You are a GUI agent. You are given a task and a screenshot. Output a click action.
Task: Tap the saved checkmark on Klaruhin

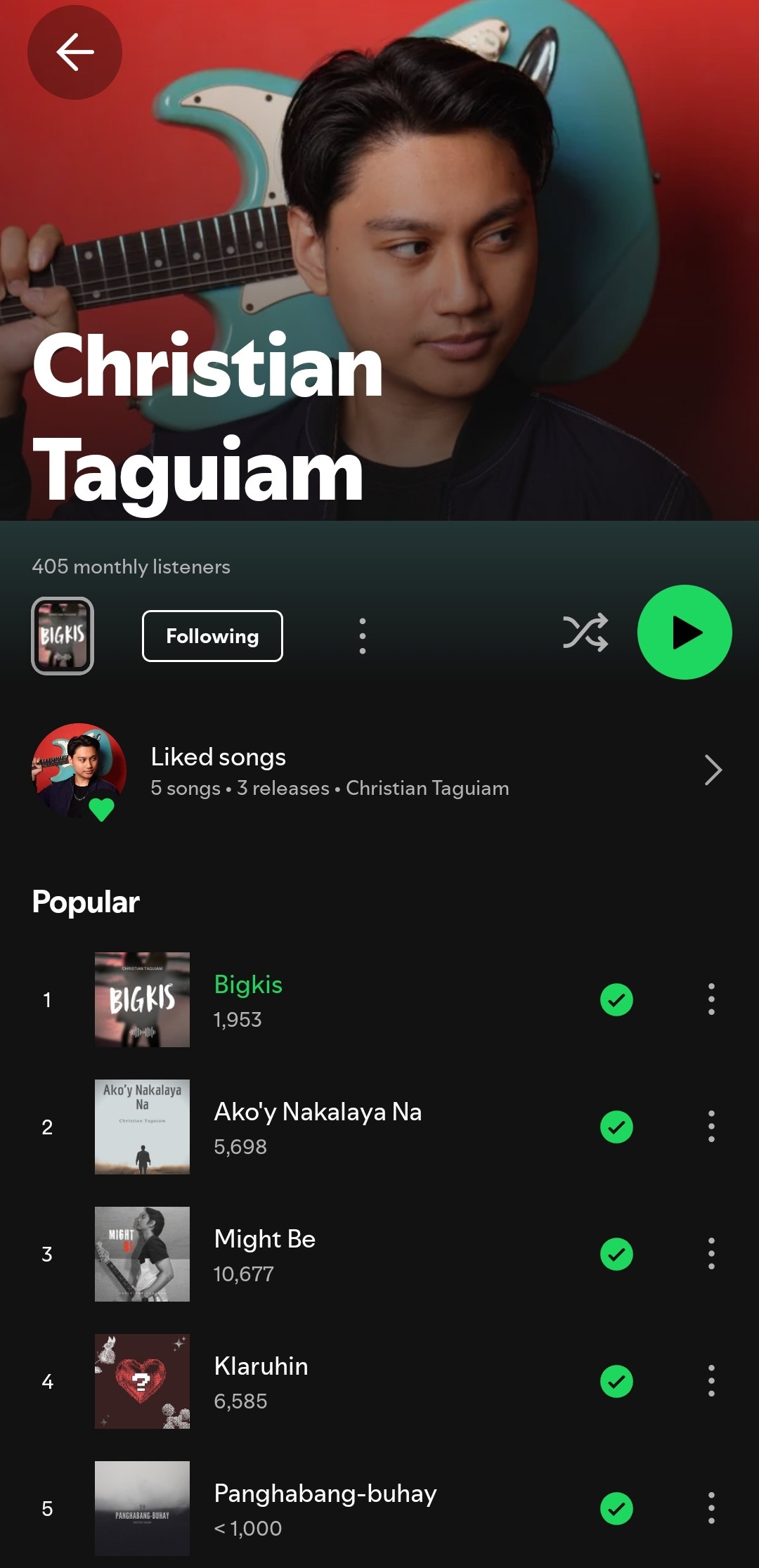pyautogui.click(x=616, y=1381)
